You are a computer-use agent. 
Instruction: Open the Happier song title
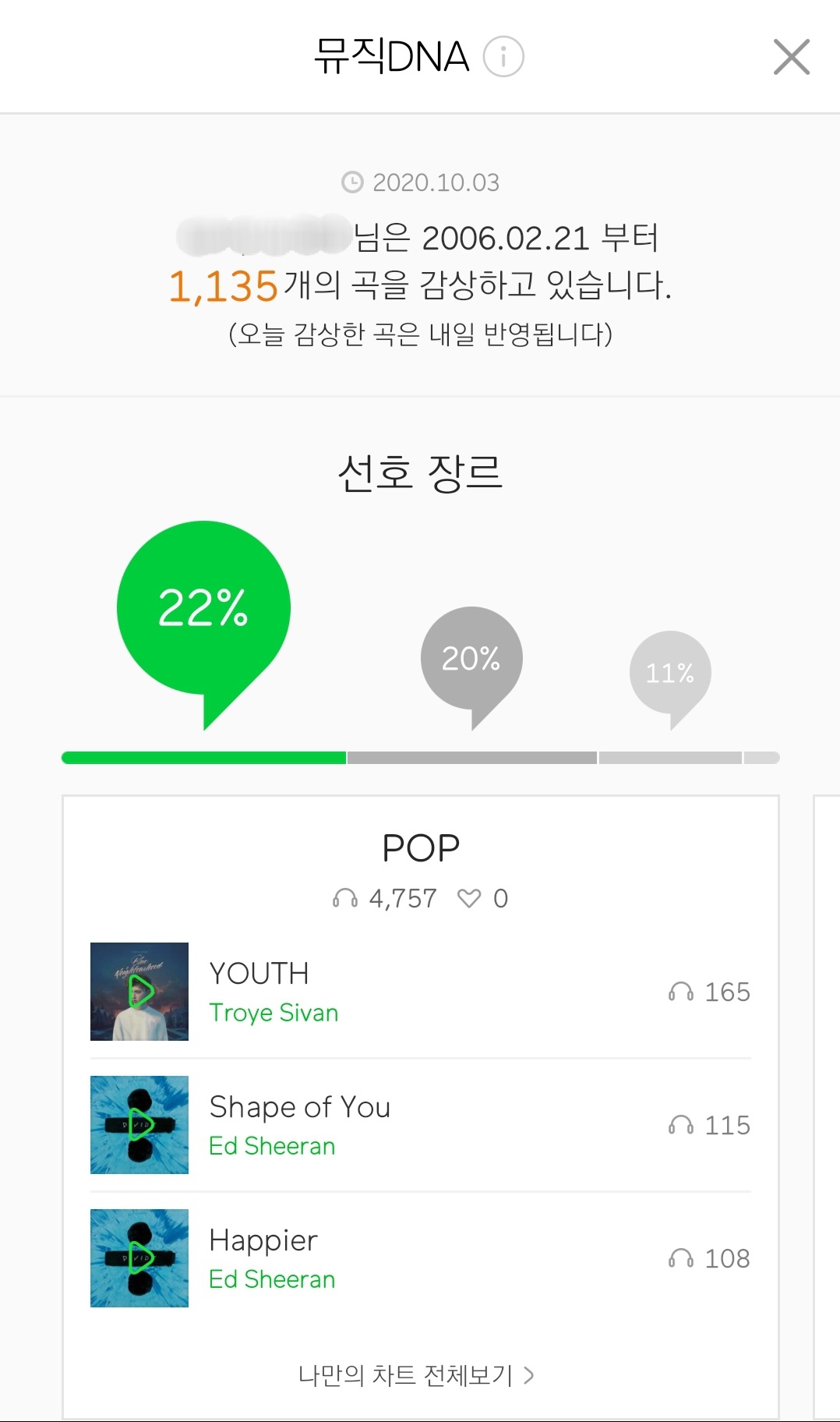[263, 1240]
